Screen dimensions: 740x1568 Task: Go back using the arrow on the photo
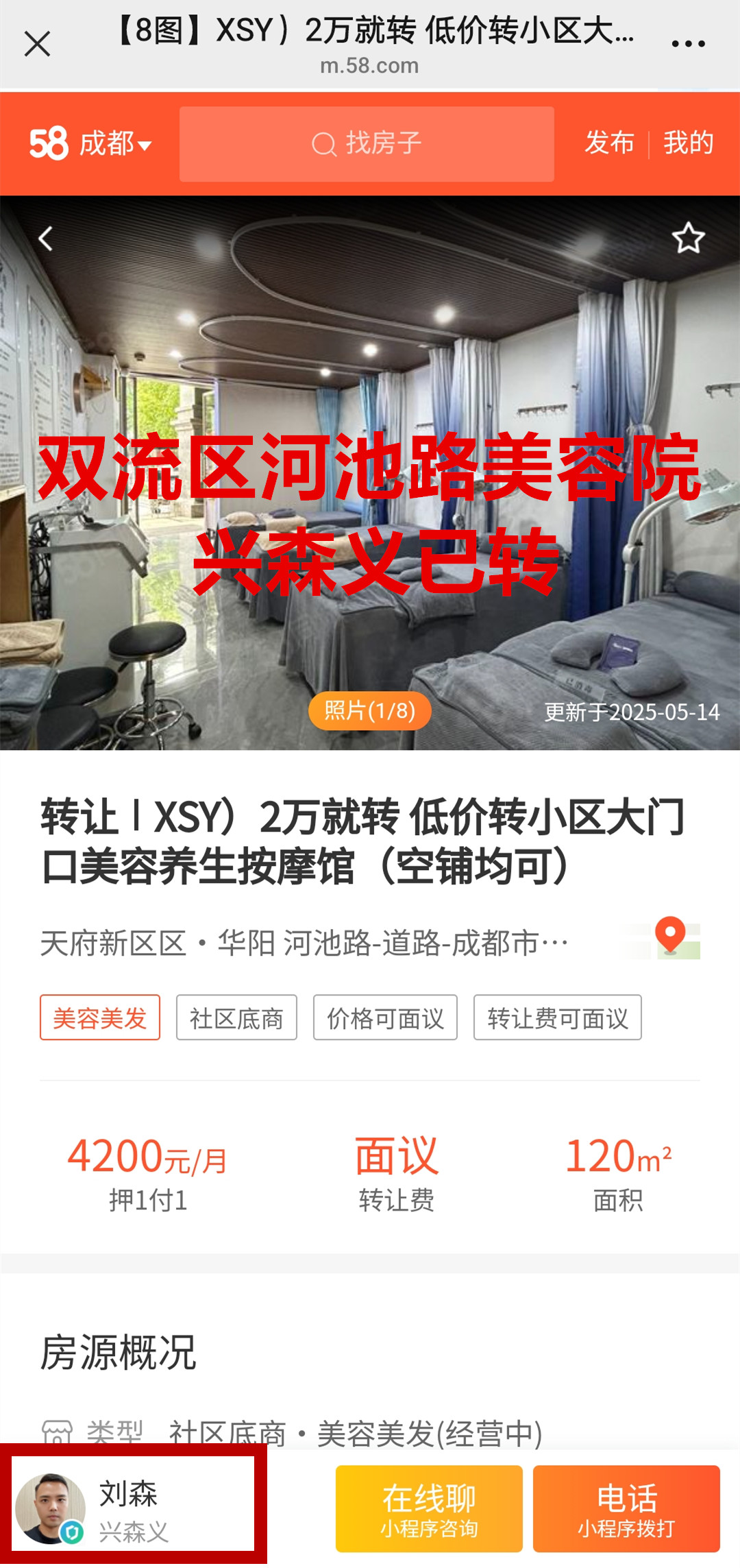click(46, 239)
